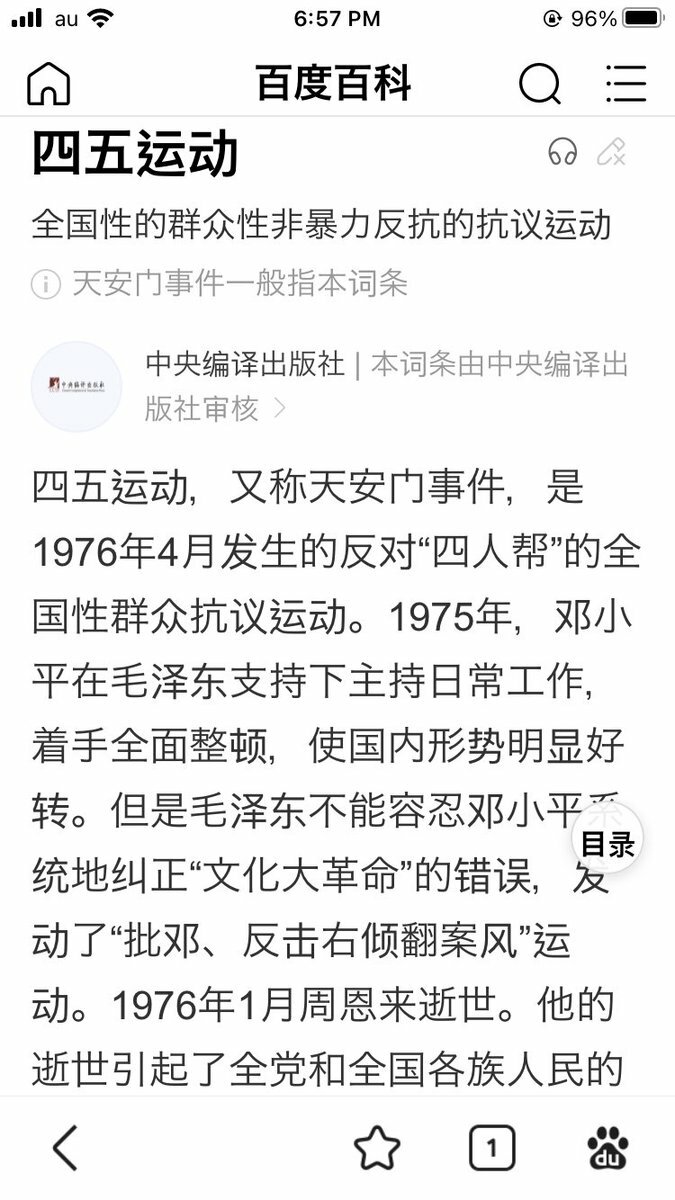Open the hamburger menu
This screenshot has height=1200, width=675.
(x=626, y=84)
